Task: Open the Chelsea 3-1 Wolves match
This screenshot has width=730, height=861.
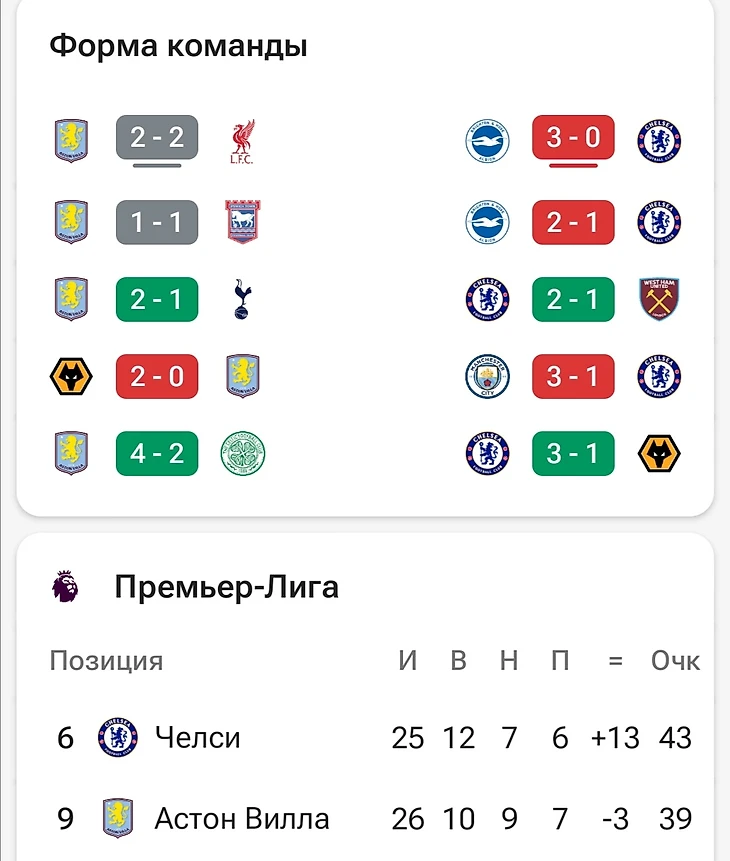Action: [573, 453]
